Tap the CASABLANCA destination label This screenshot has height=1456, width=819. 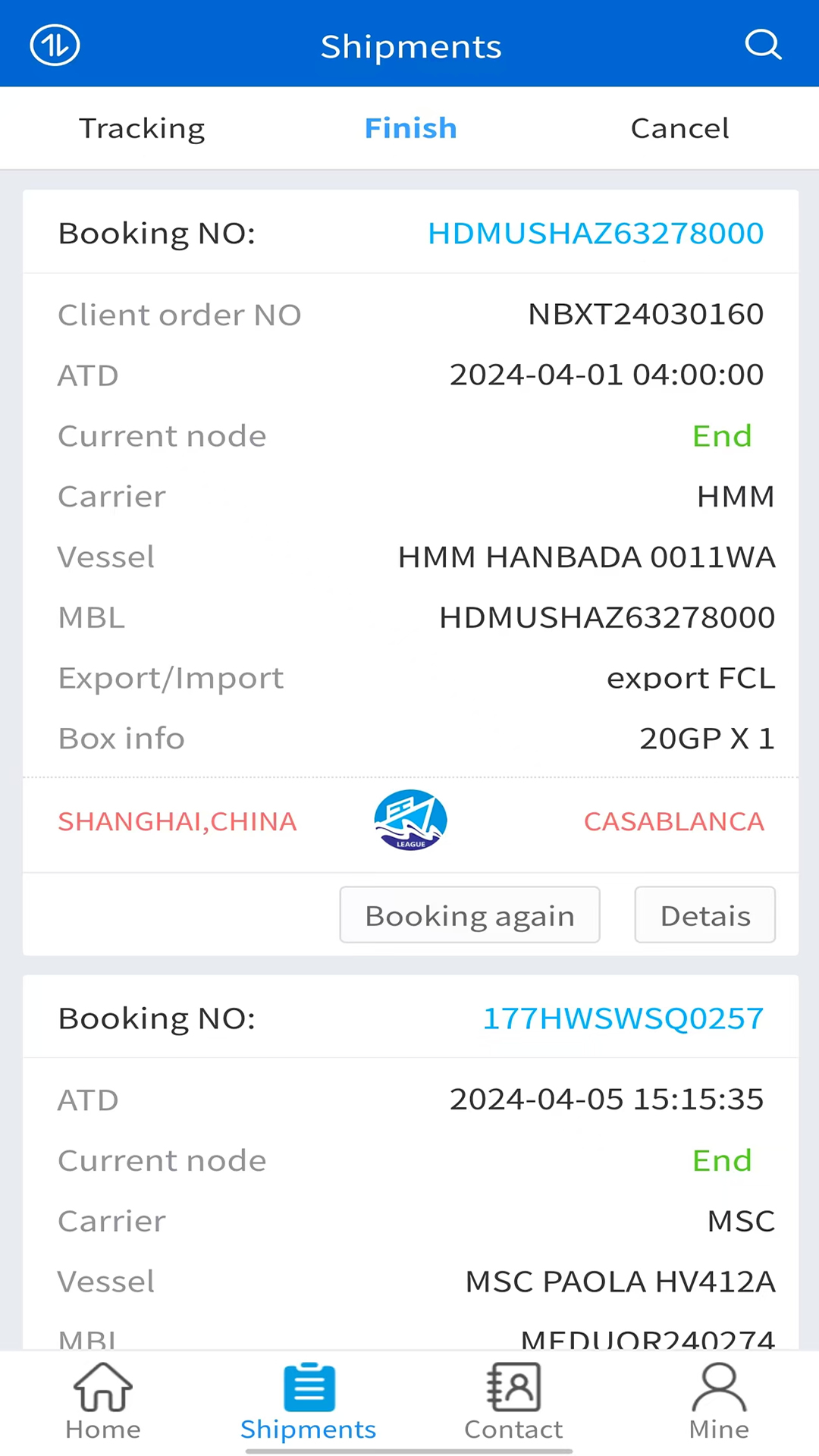[x=673, y=821]
